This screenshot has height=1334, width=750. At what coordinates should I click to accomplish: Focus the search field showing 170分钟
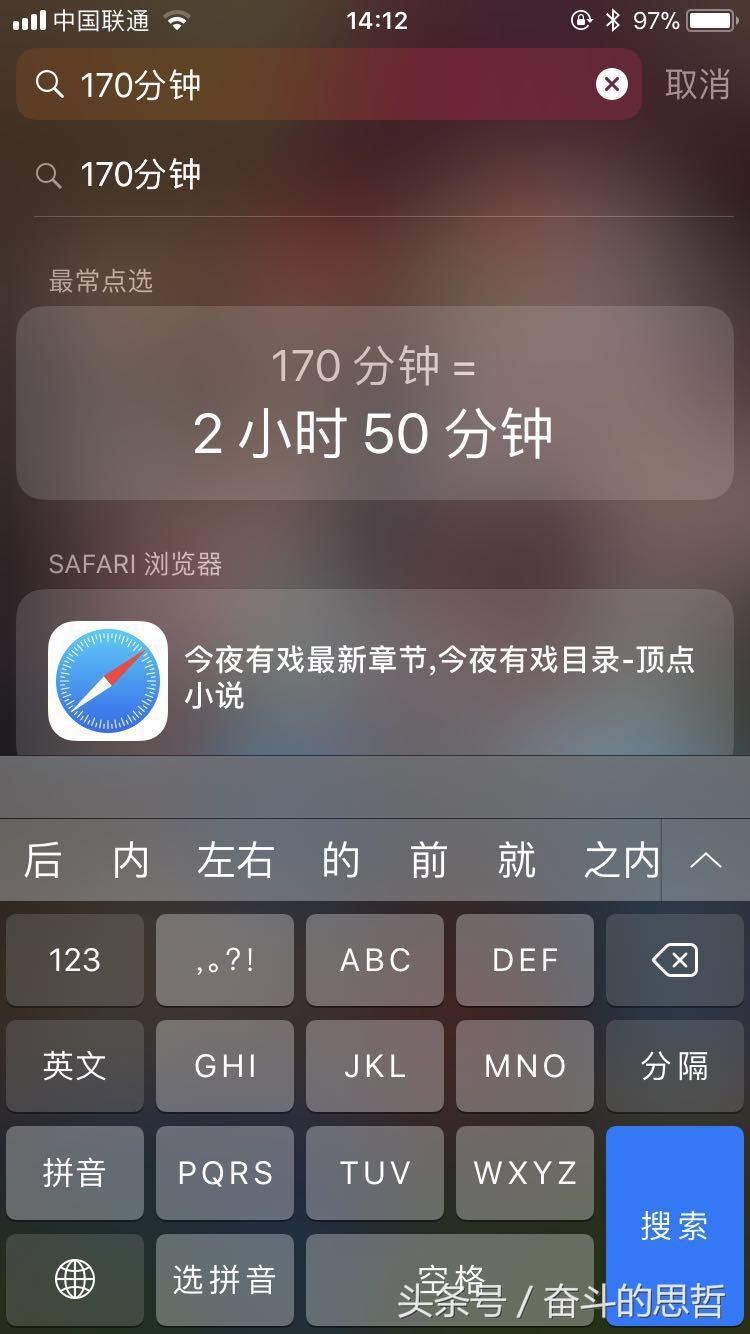pyautogui.click(x=328, y=85)
